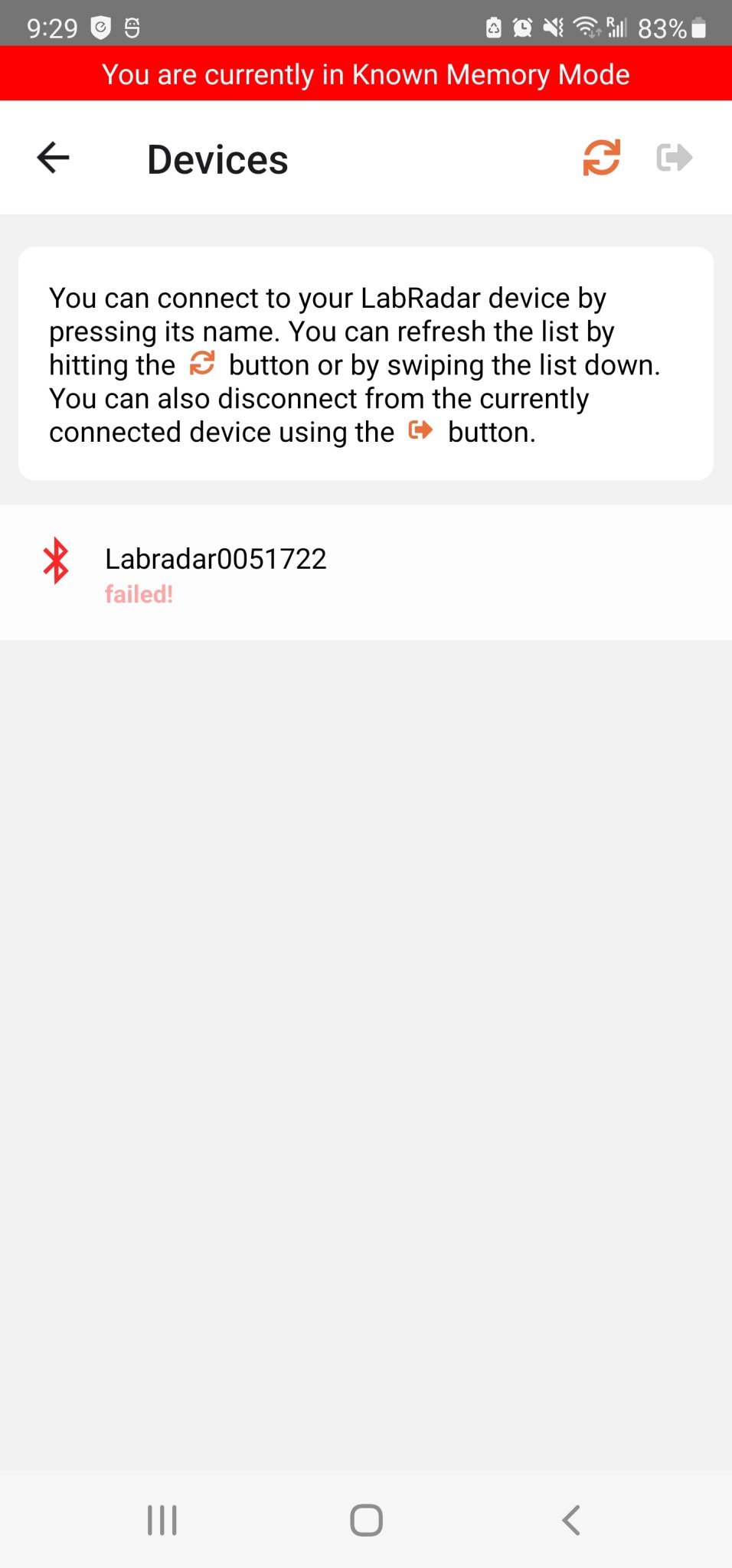Connect to Labradar0051722
Image resolution: width=732 pixels, height=1568 pixels.
pos(366,573)
